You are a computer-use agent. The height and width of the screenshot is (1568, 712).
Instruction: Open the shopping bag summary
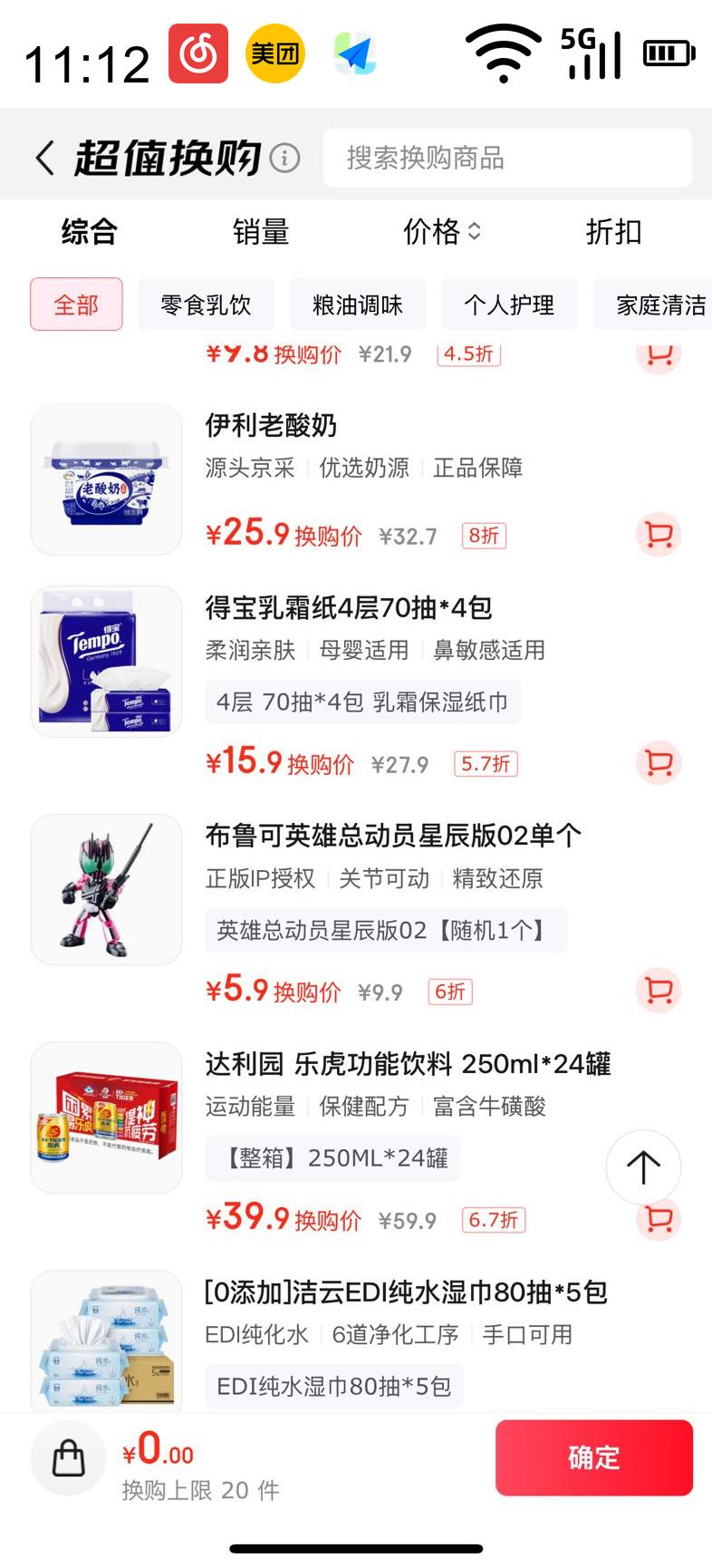[x=69, y=1458]
